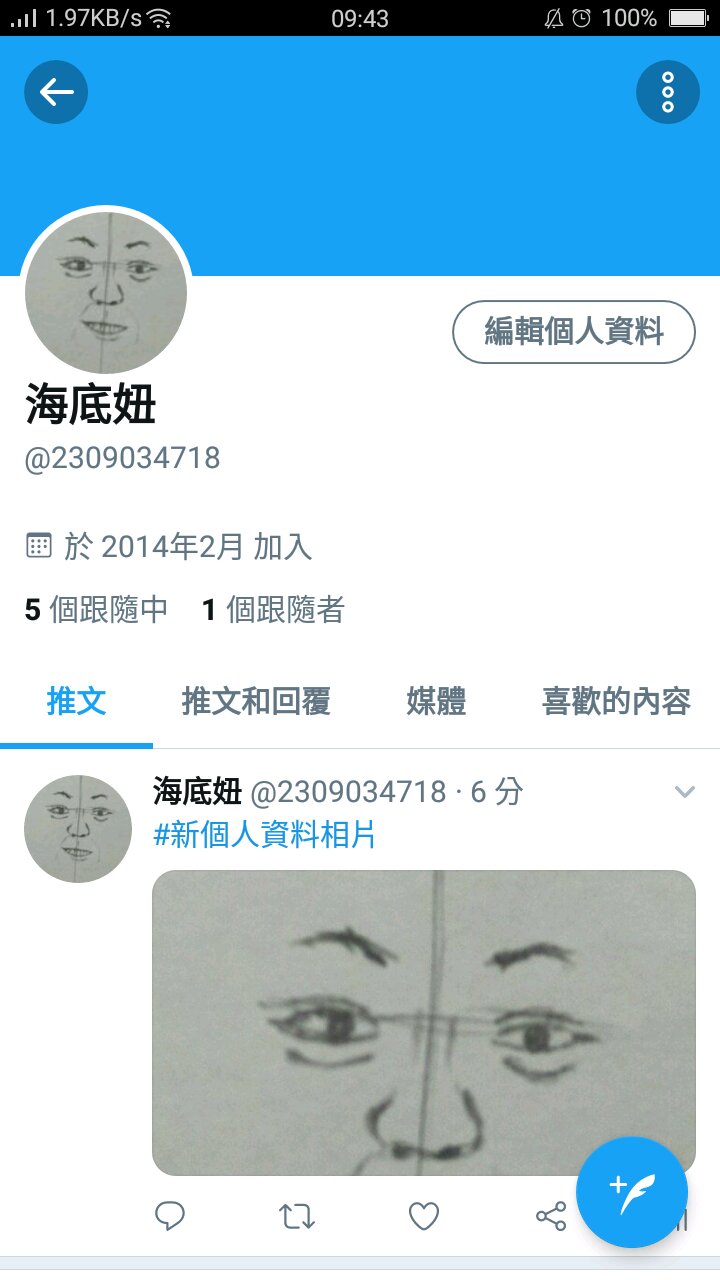Switch to the 喜歡的內容 tab
The width and height of the screenshot is (720, 1280).
616,702
